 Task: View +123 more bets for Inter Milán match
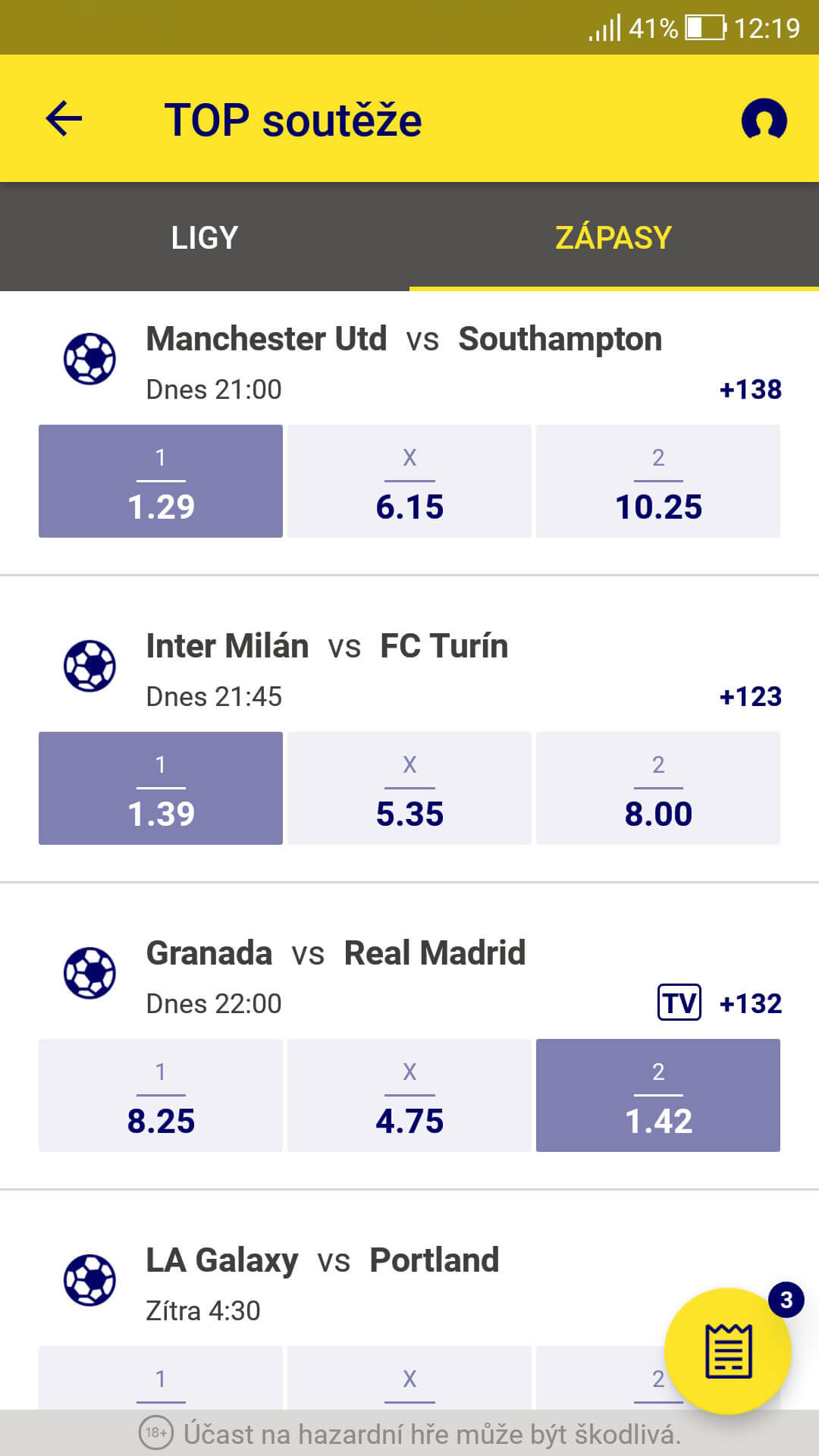pyautogui.click(x=750, y=696)
